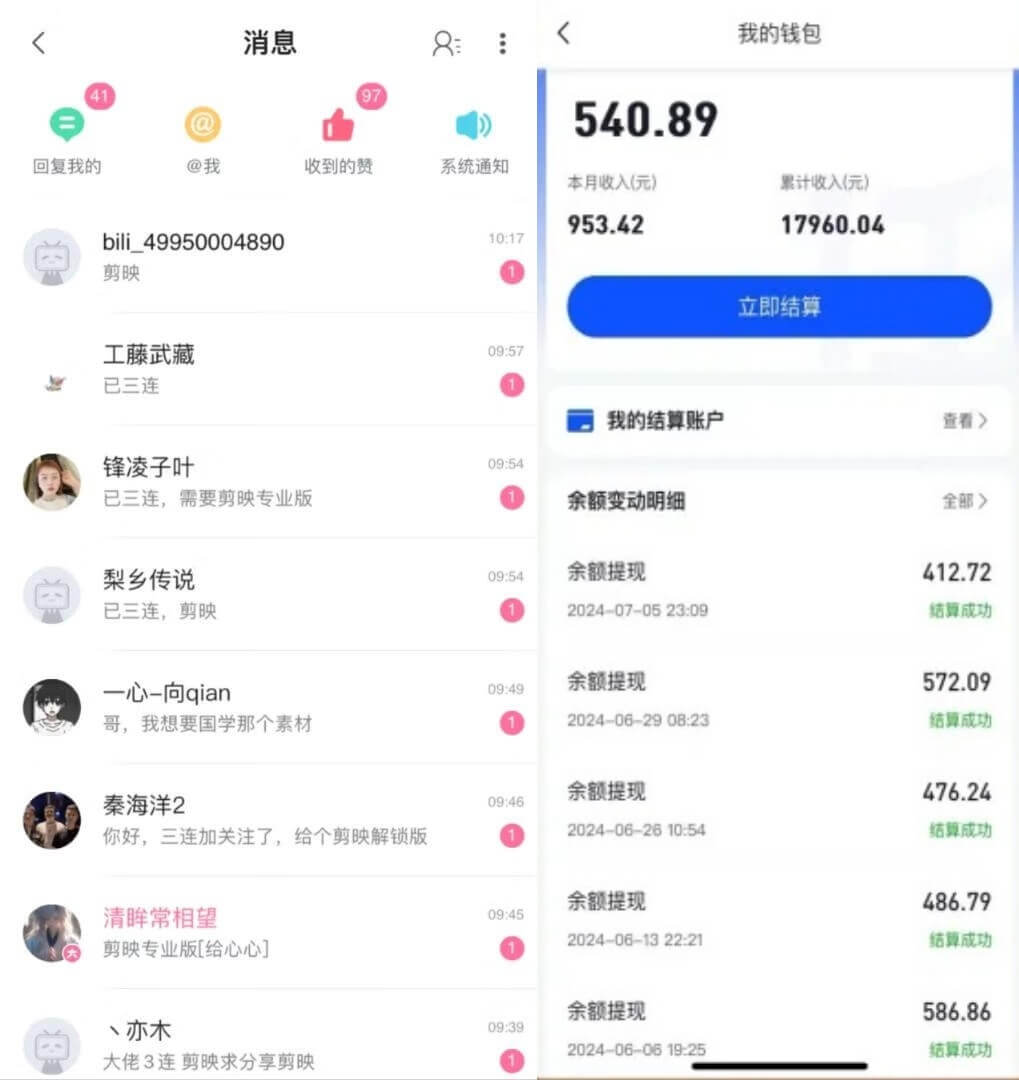Click bili_49950004890's TV avatar
Screen dimensions: 1019x1080
51,256
